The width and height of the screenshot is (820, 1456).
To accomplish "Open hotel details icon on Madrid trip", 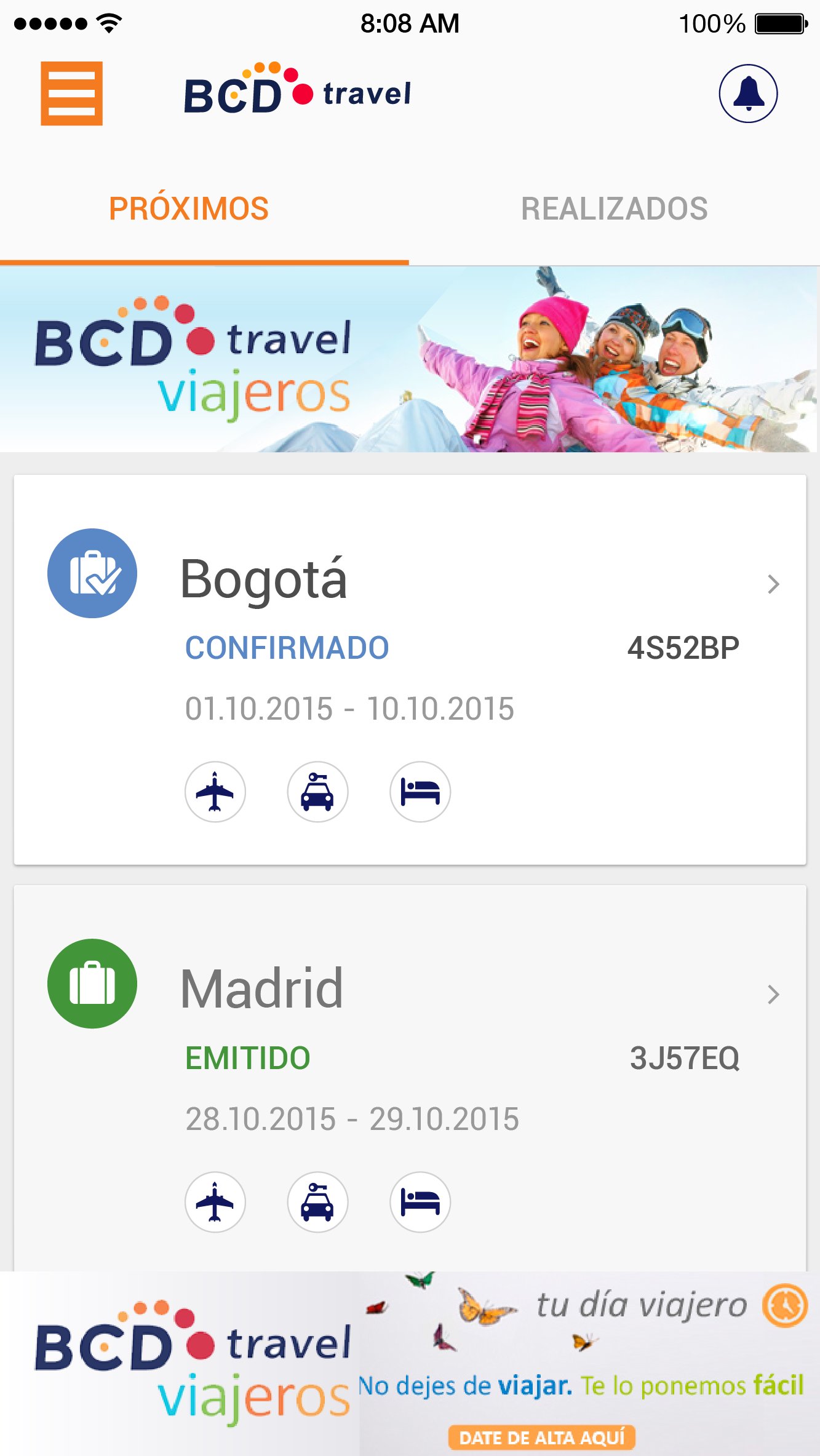I will tap(420, 1203).
